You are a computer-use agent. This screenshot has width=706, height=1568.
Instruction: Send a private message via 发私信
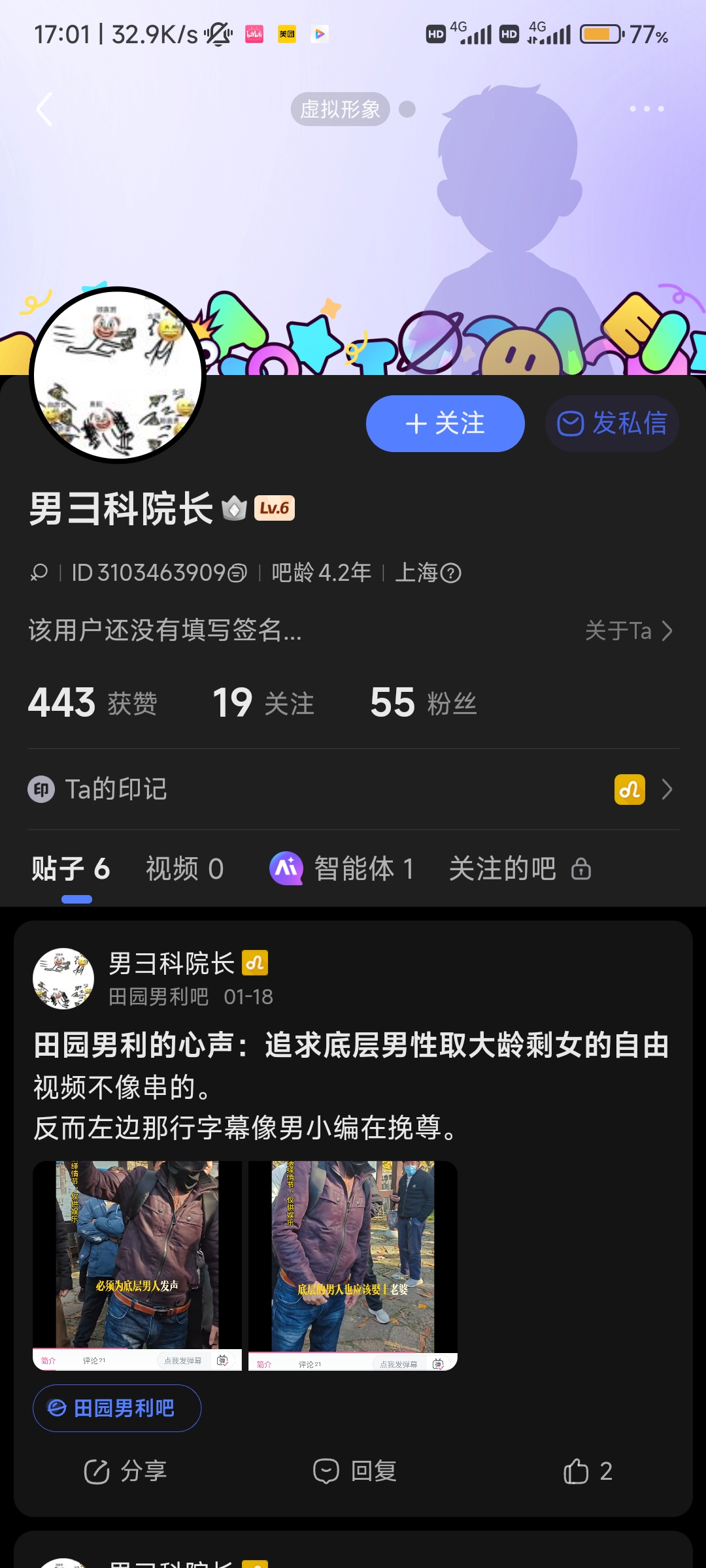(612, 423)
